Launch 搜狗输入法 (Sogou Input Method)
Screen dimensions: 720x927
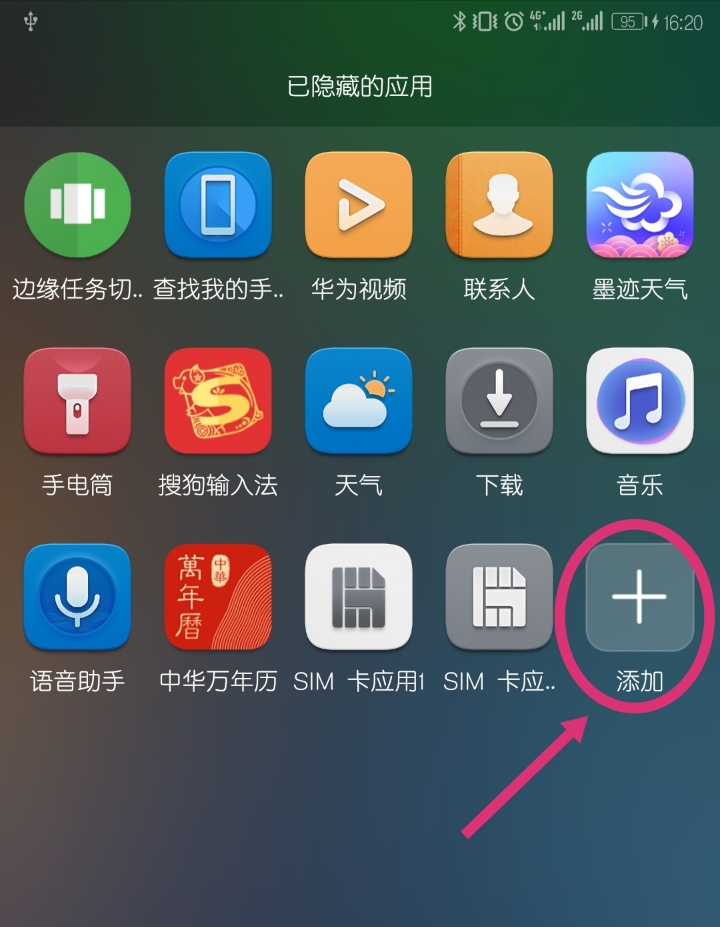(x=218, y=402)
